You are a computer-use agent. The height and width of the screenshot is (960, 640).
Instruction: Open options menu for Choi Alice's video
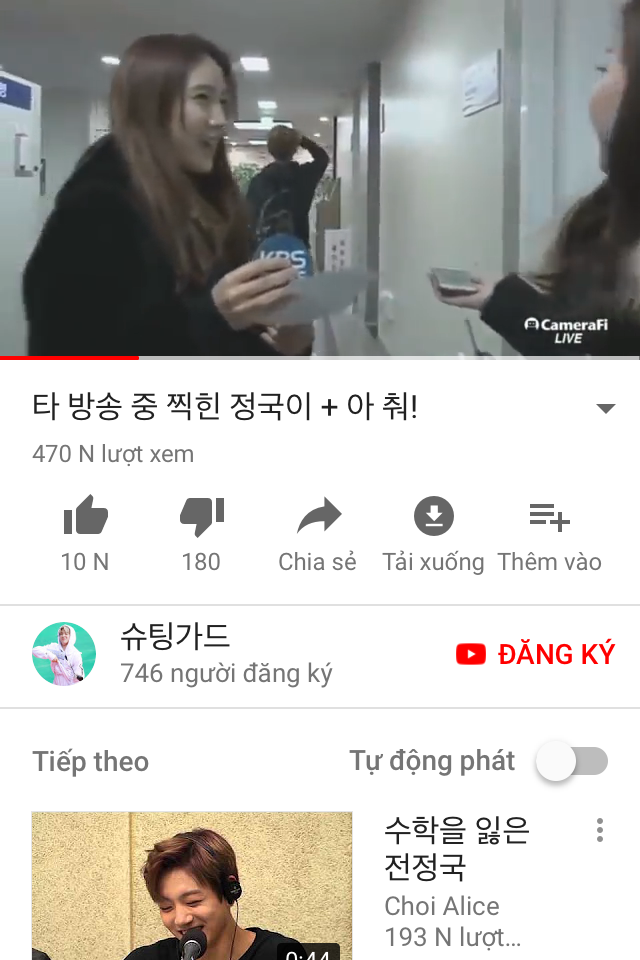pos(600,830)
